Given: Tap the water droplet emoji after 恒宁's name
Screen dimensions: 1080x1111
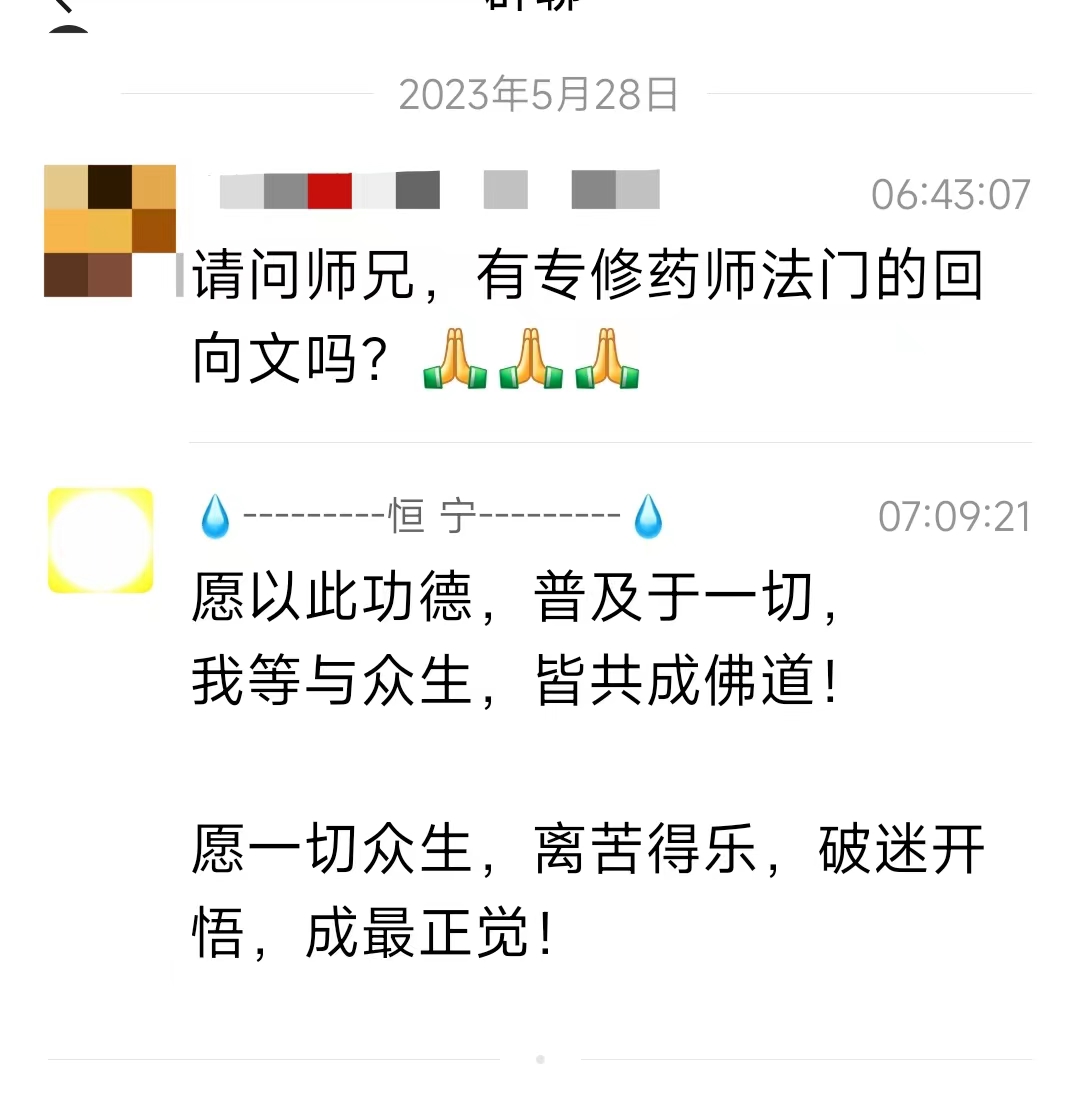Looking at the screenshot, I should [x=648, y=516].
